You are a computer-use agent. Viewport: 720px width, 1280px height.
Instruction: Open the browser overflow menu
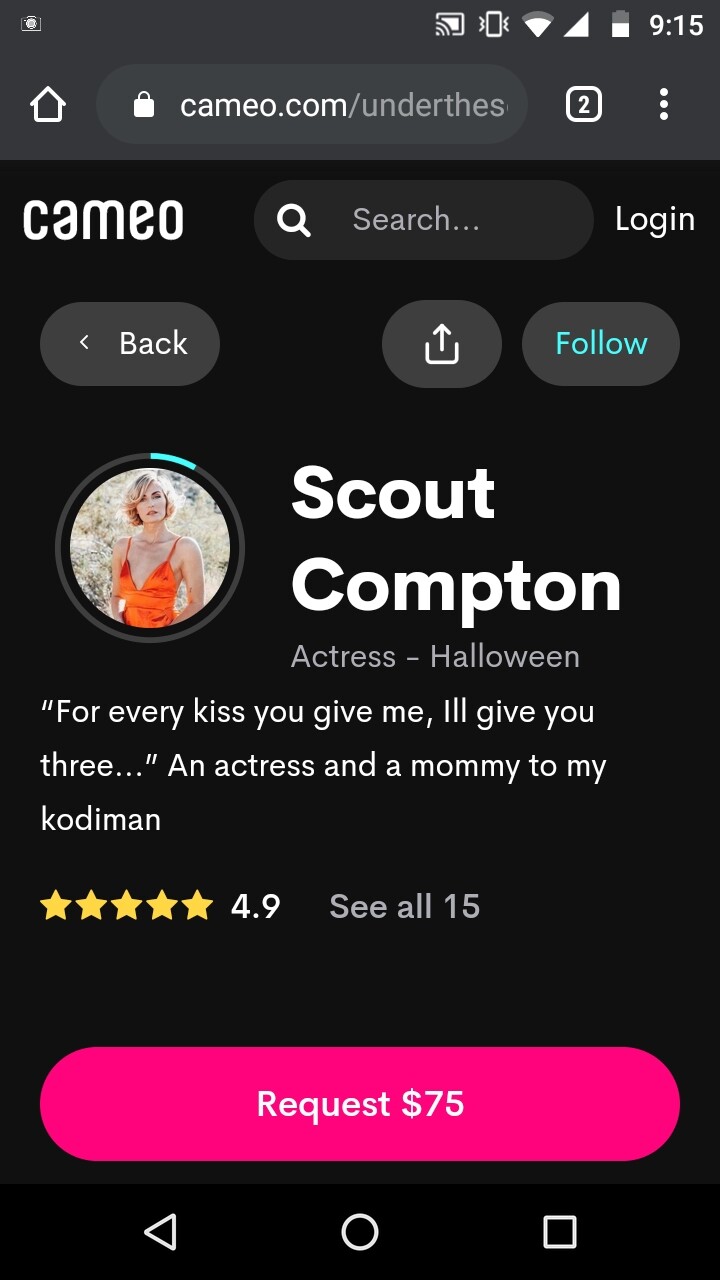pyautogui.click(x=664, y=105)
